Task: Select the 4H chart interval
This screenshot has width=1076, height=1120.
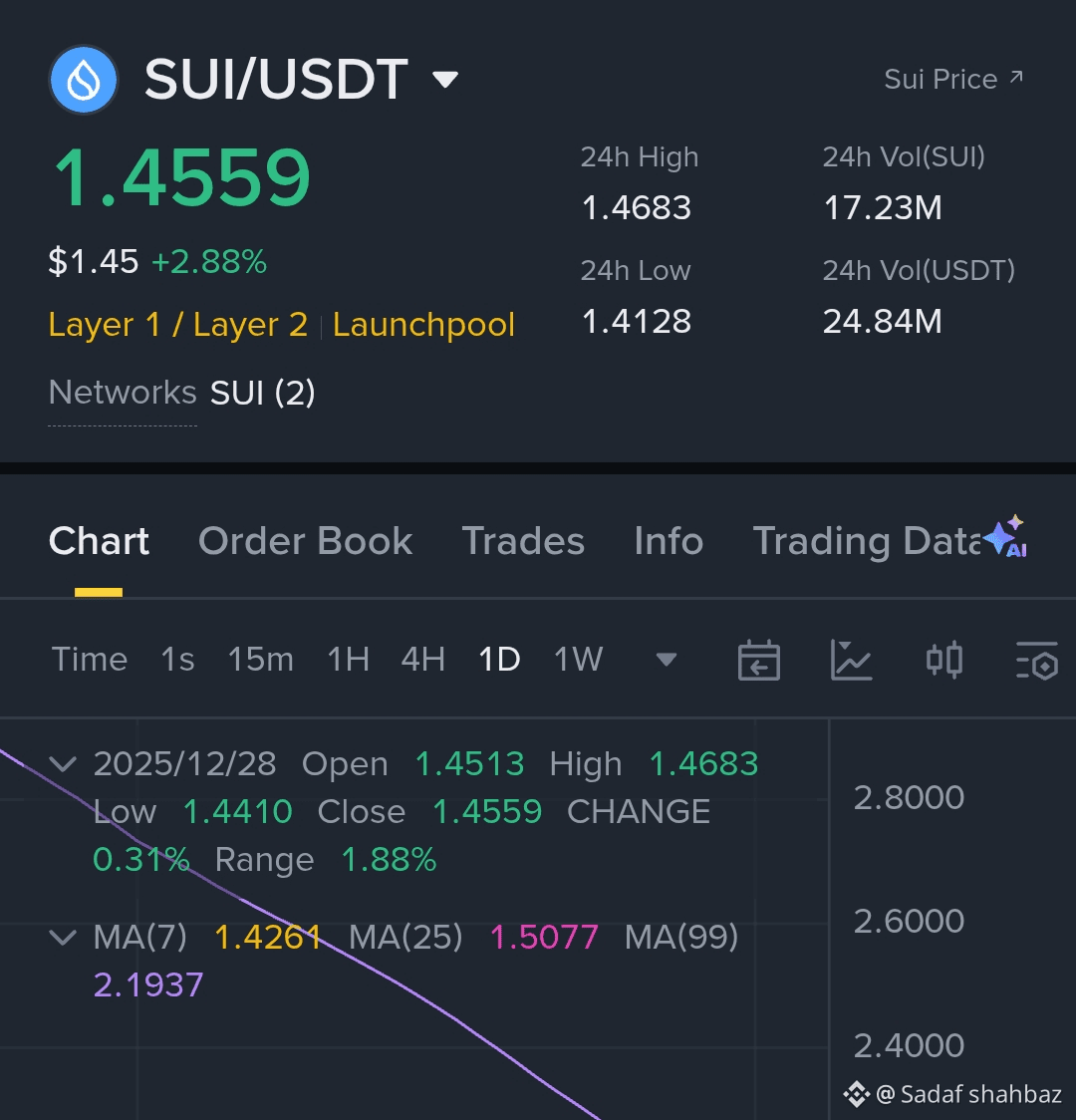Action: click(x=423, y=660)
